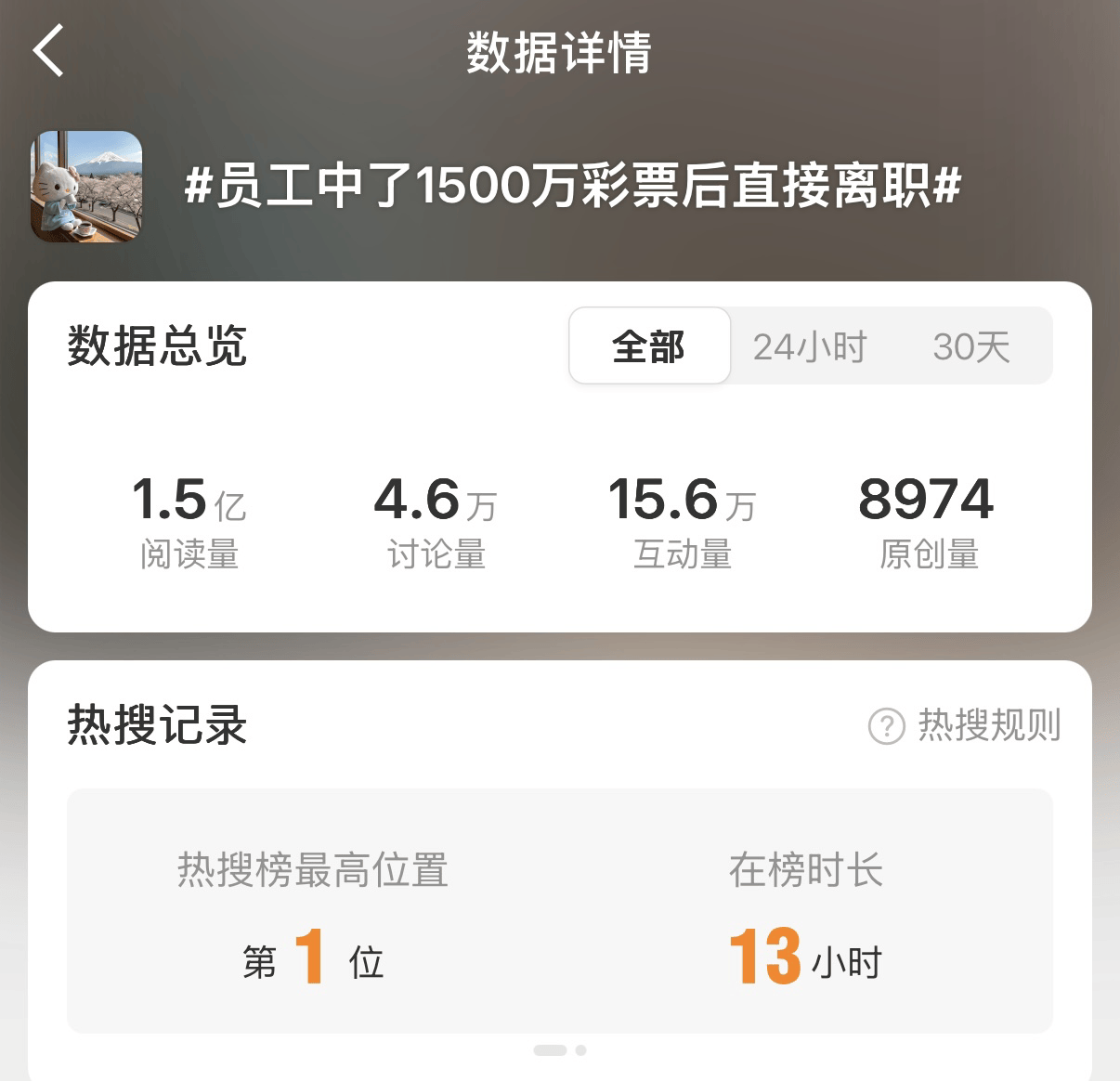Switch to the 24小时 data tab
The height and width of the screenshot is (1081, 1120).
click(809, 346)
